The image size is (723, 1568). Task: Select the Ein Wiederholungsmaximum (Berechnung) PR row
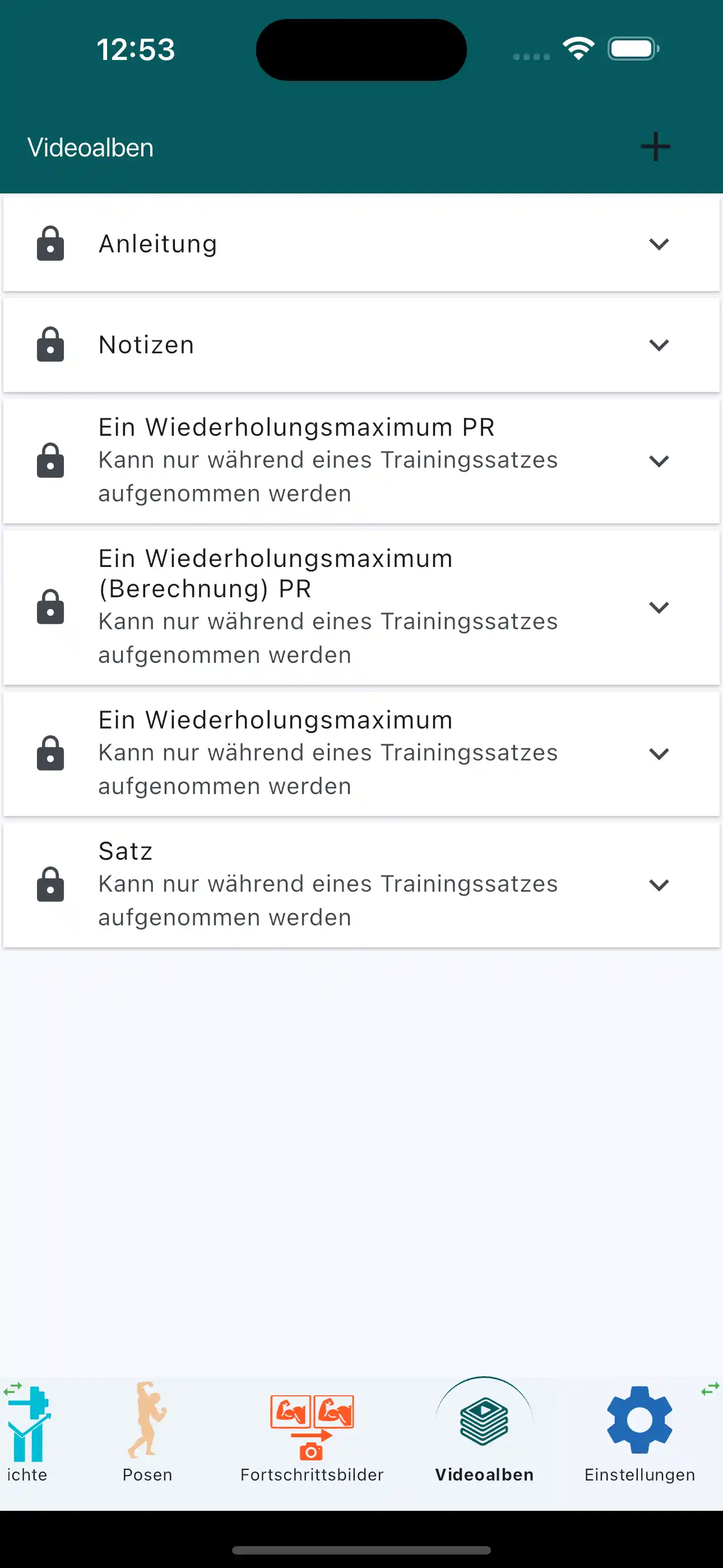[361, 606]
